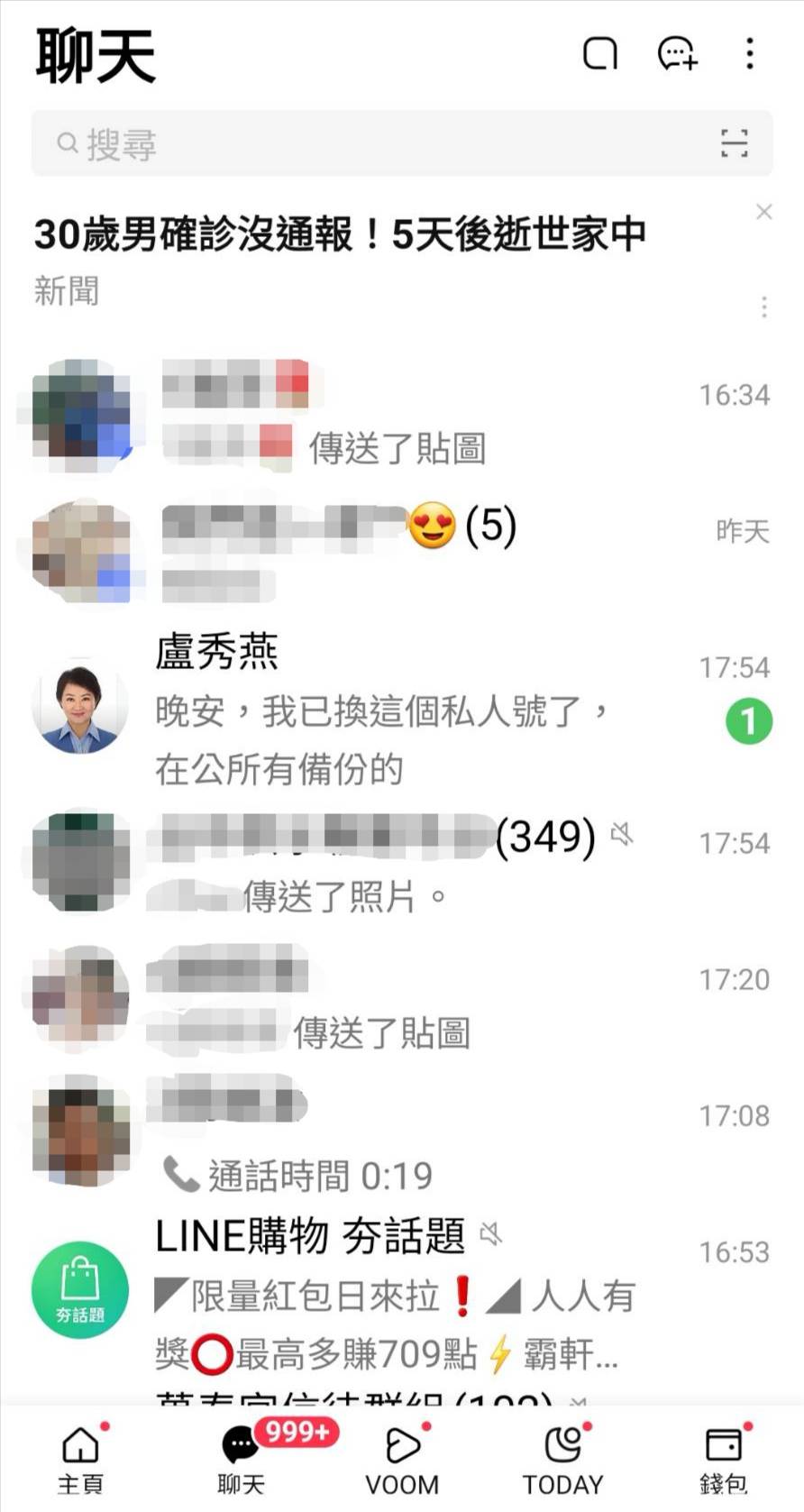Switch to the TODAY tab

[x=562, y=1459]
